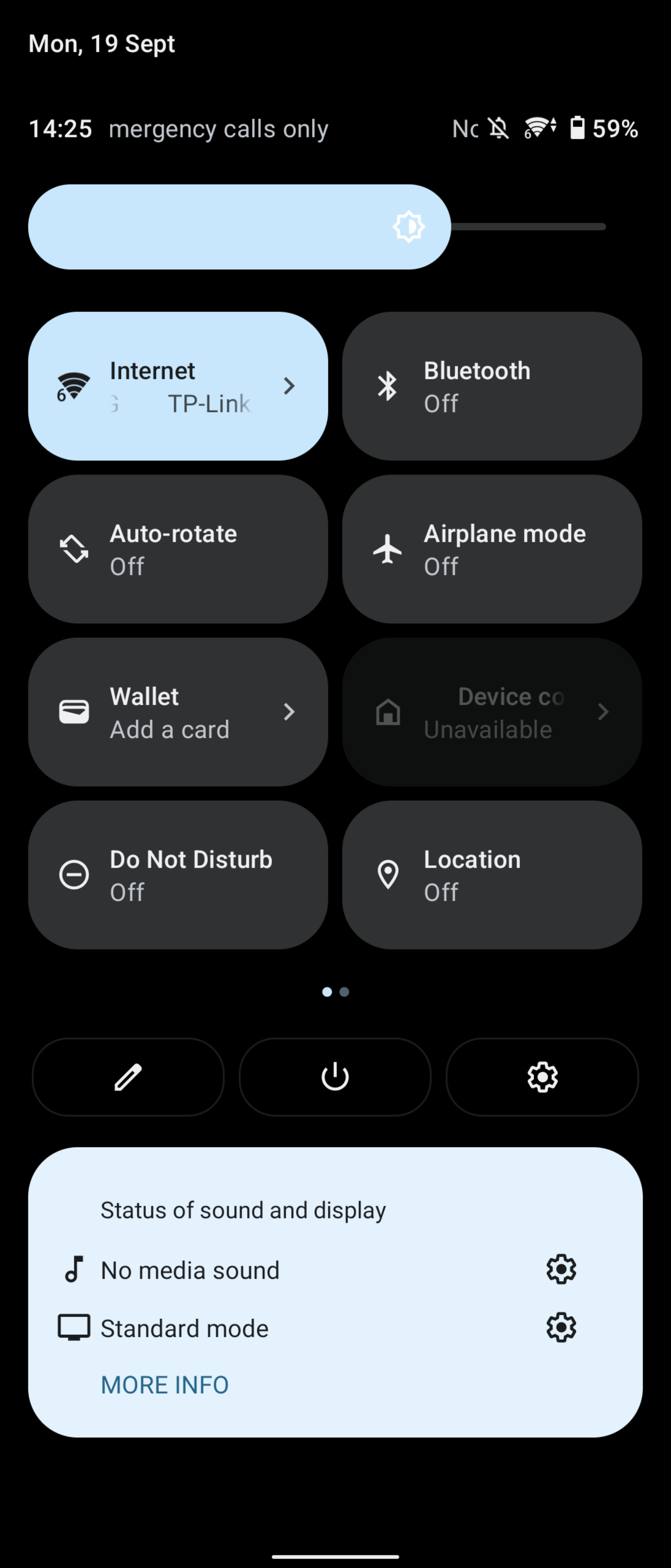
Task: Open Standard mode display settings gear
Action: (x=561, y=1327)
